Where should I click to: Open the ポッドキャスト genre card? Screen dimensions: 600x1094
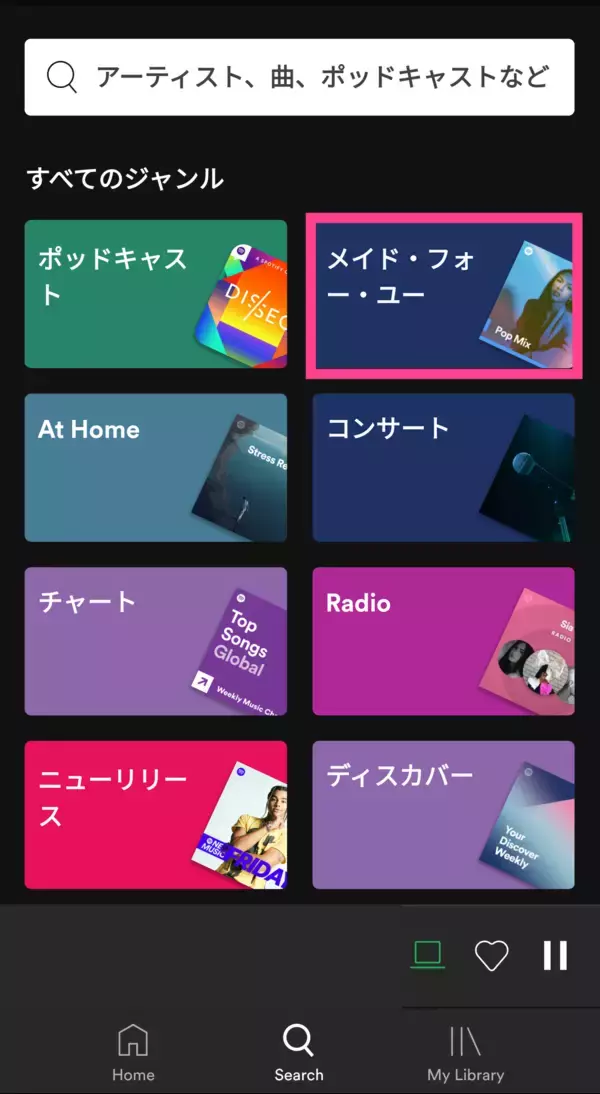tap(155, 294)
